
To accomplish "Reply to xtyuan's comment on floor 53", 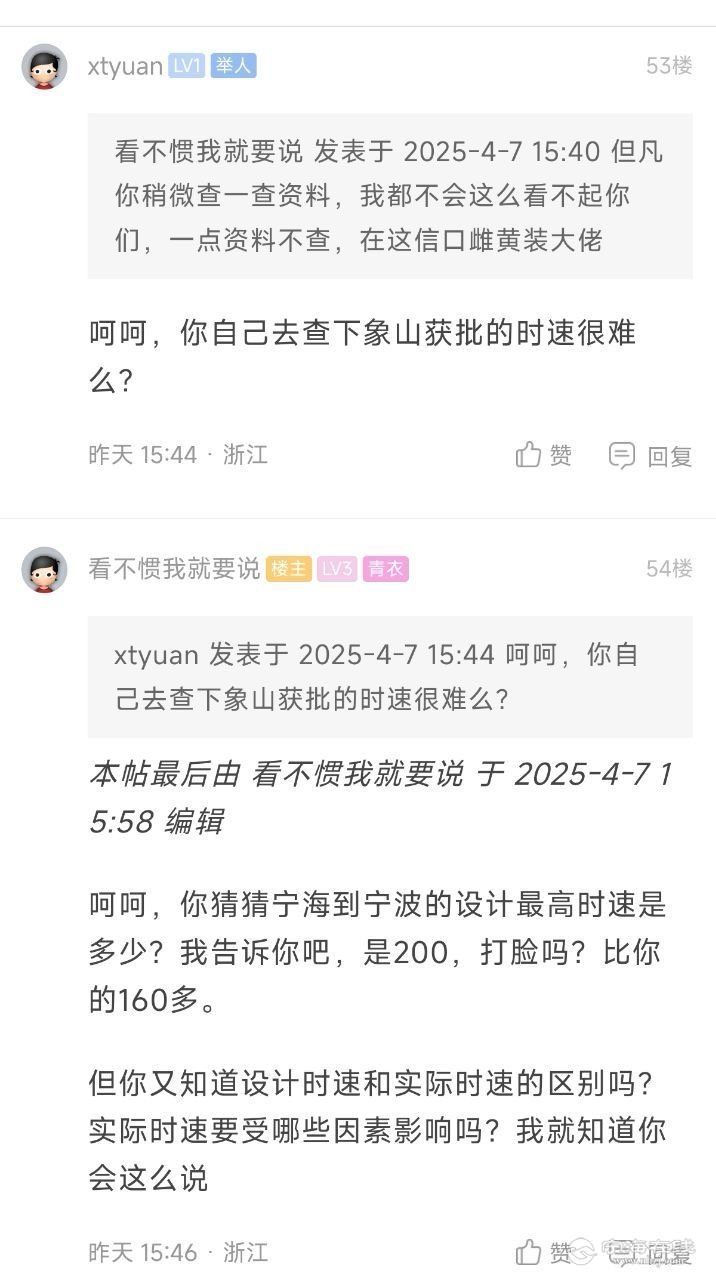I will pos(651,456).
